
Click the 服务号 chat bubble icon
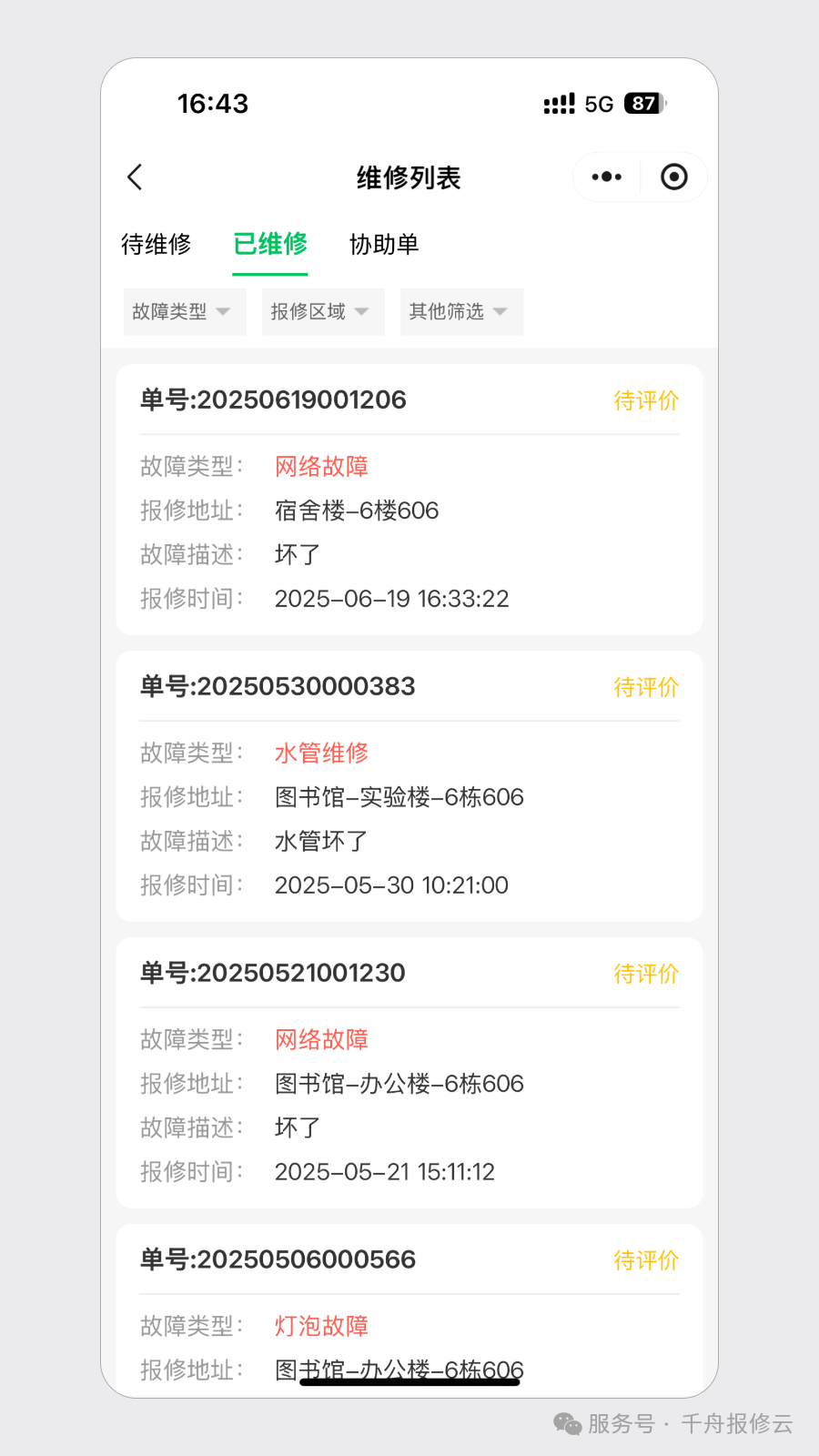coord(566,1424)
